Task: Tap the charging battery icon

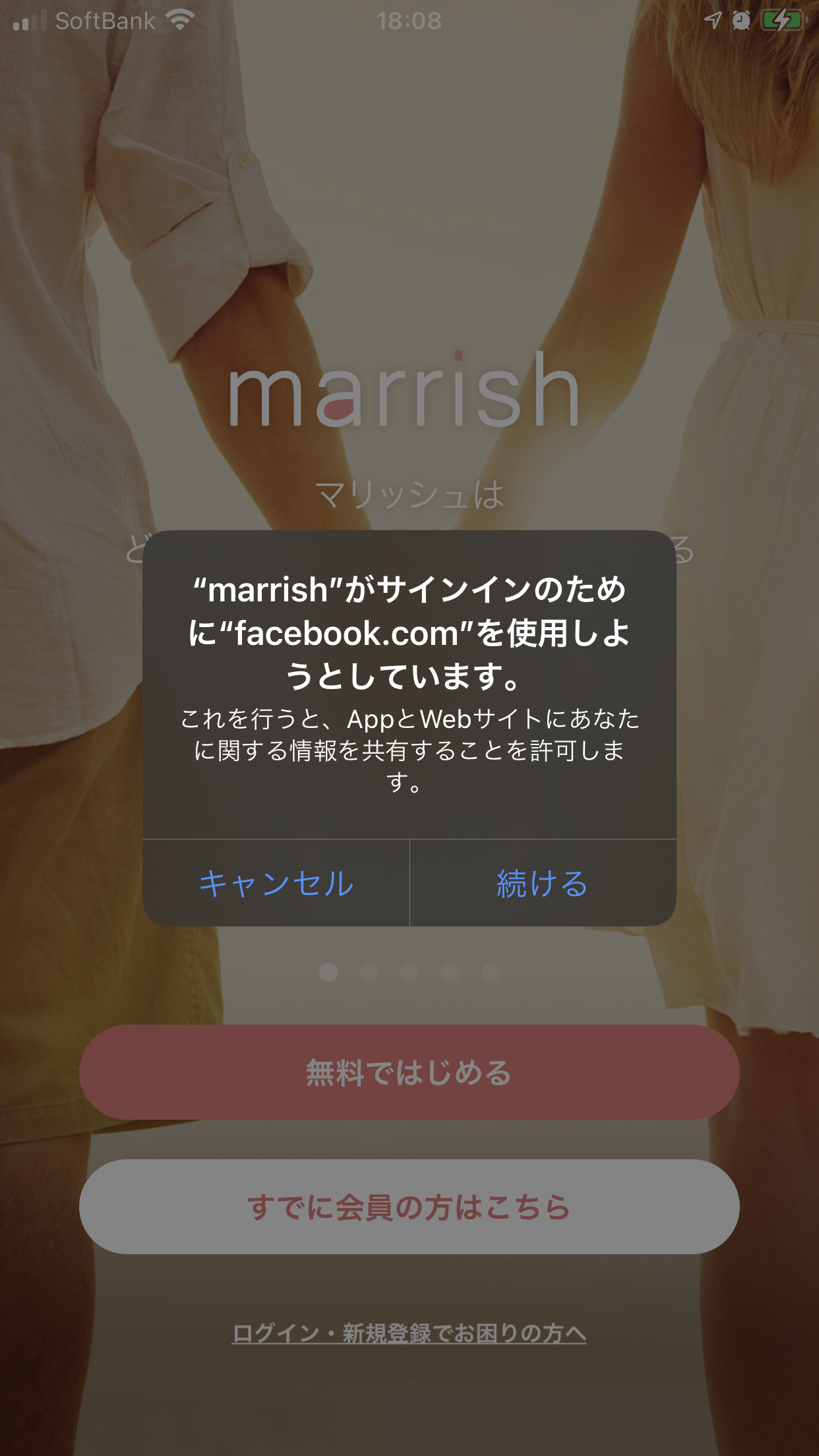Action: point(781,20)
